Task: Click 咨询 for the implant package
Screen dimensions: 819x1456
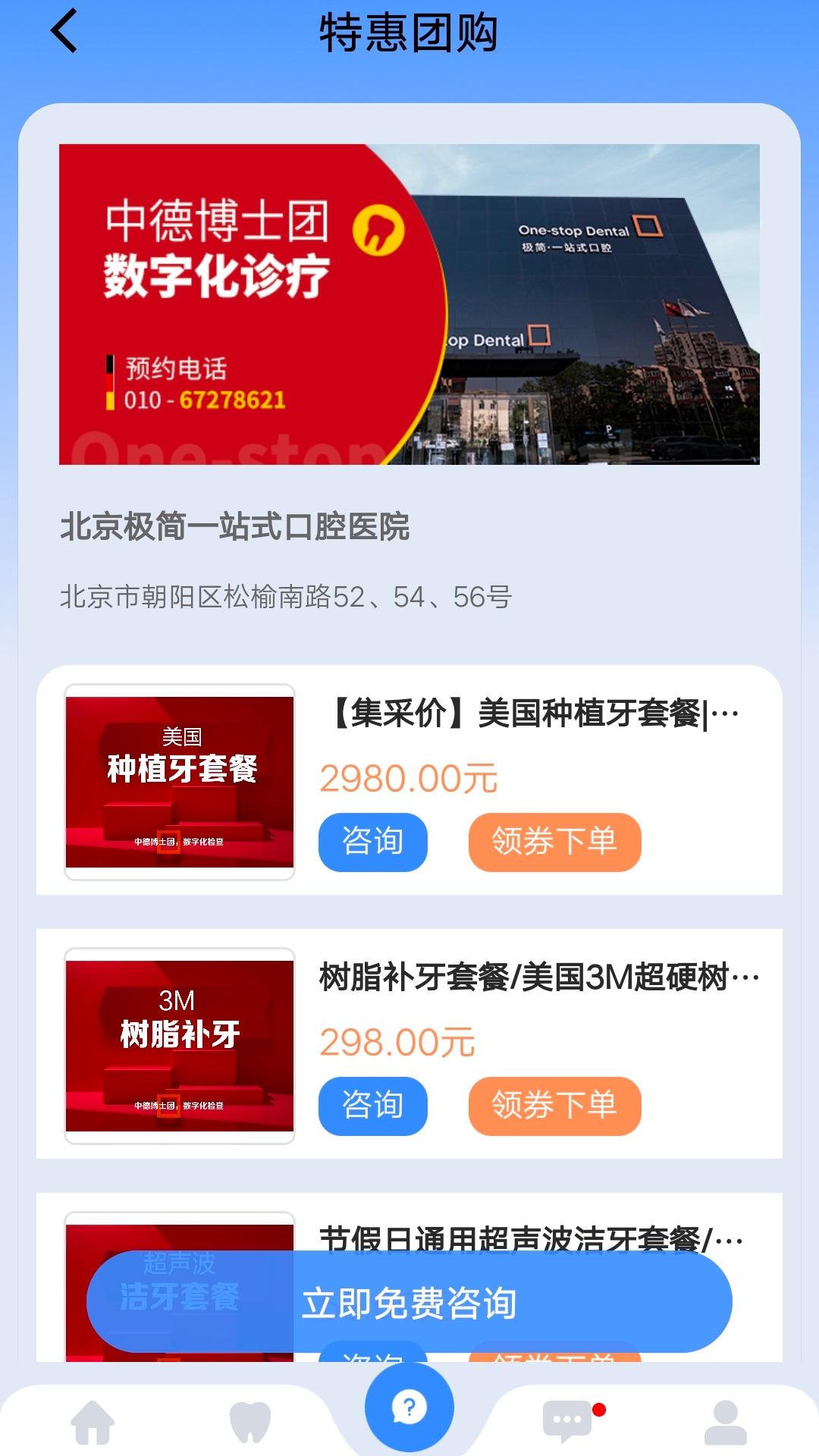Action: coord(373,841)
